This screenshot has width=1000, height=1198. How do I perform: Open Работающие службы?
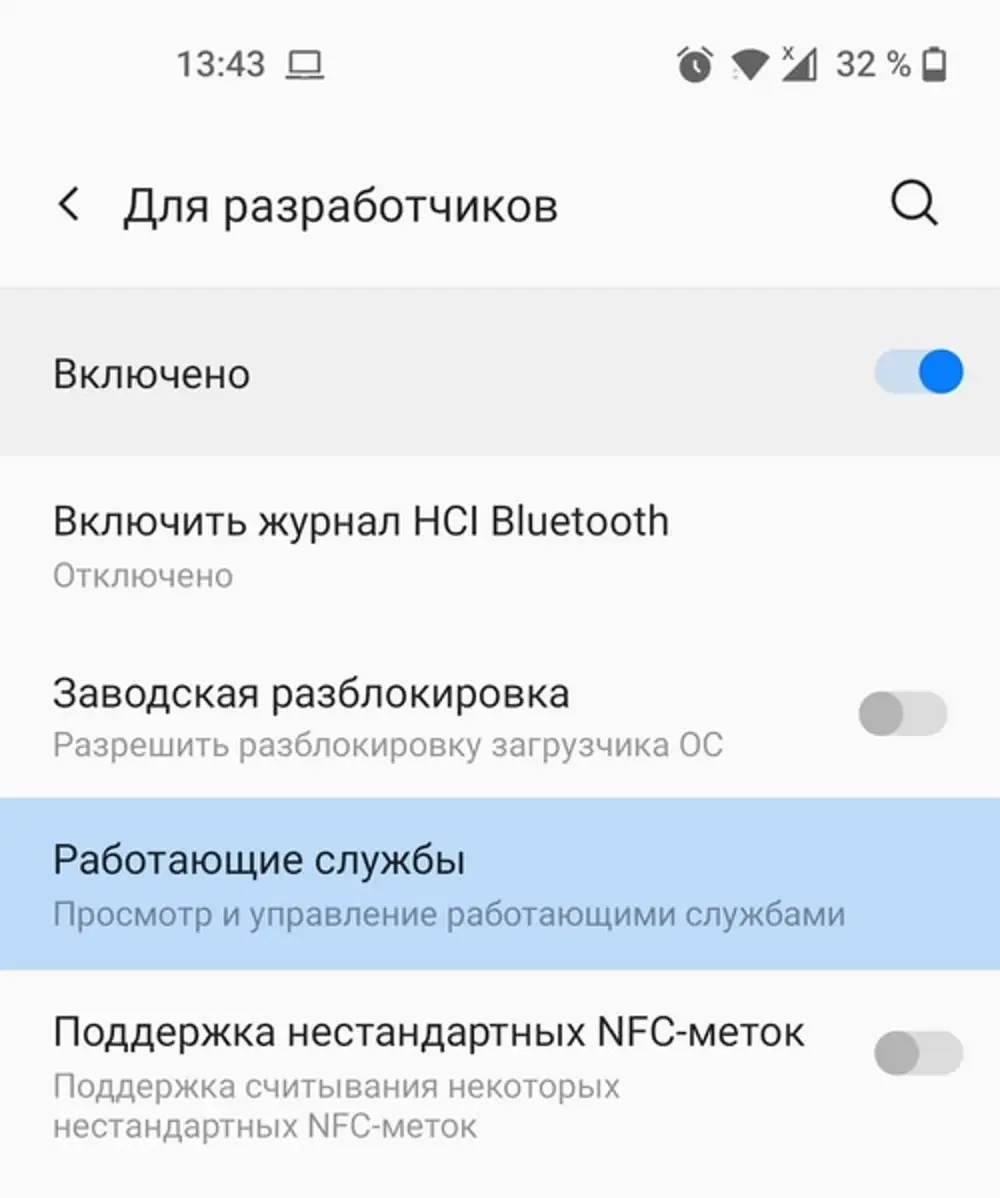(x=450, y=885)
